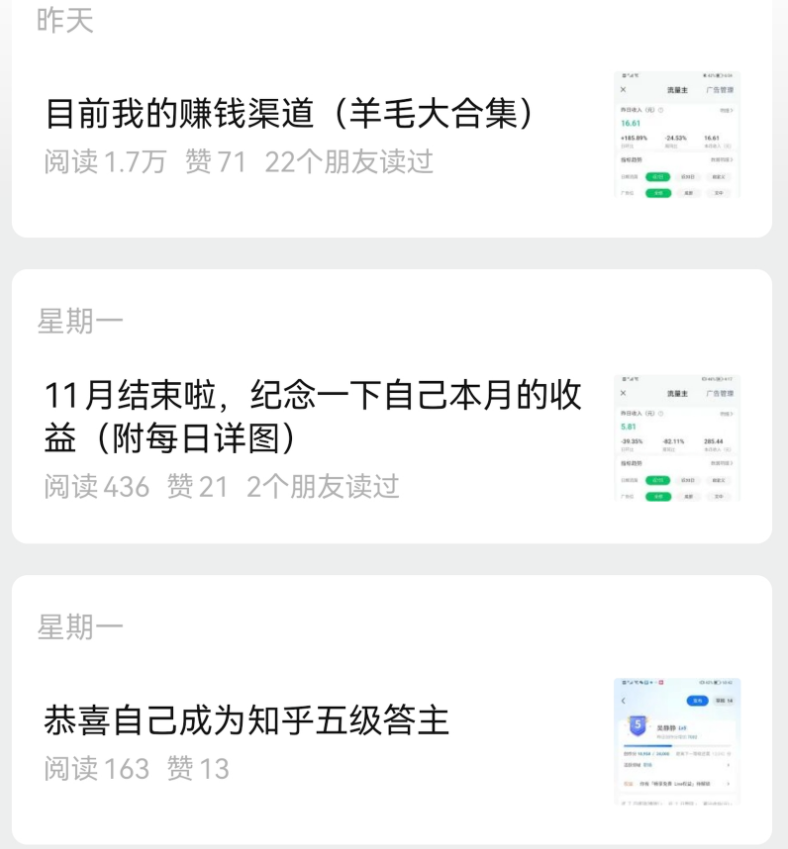The height and width of the screenshot is (849, 788).
Task: Click the level progress bar in Zhihu thumbnail
Action: pos(677,746)
